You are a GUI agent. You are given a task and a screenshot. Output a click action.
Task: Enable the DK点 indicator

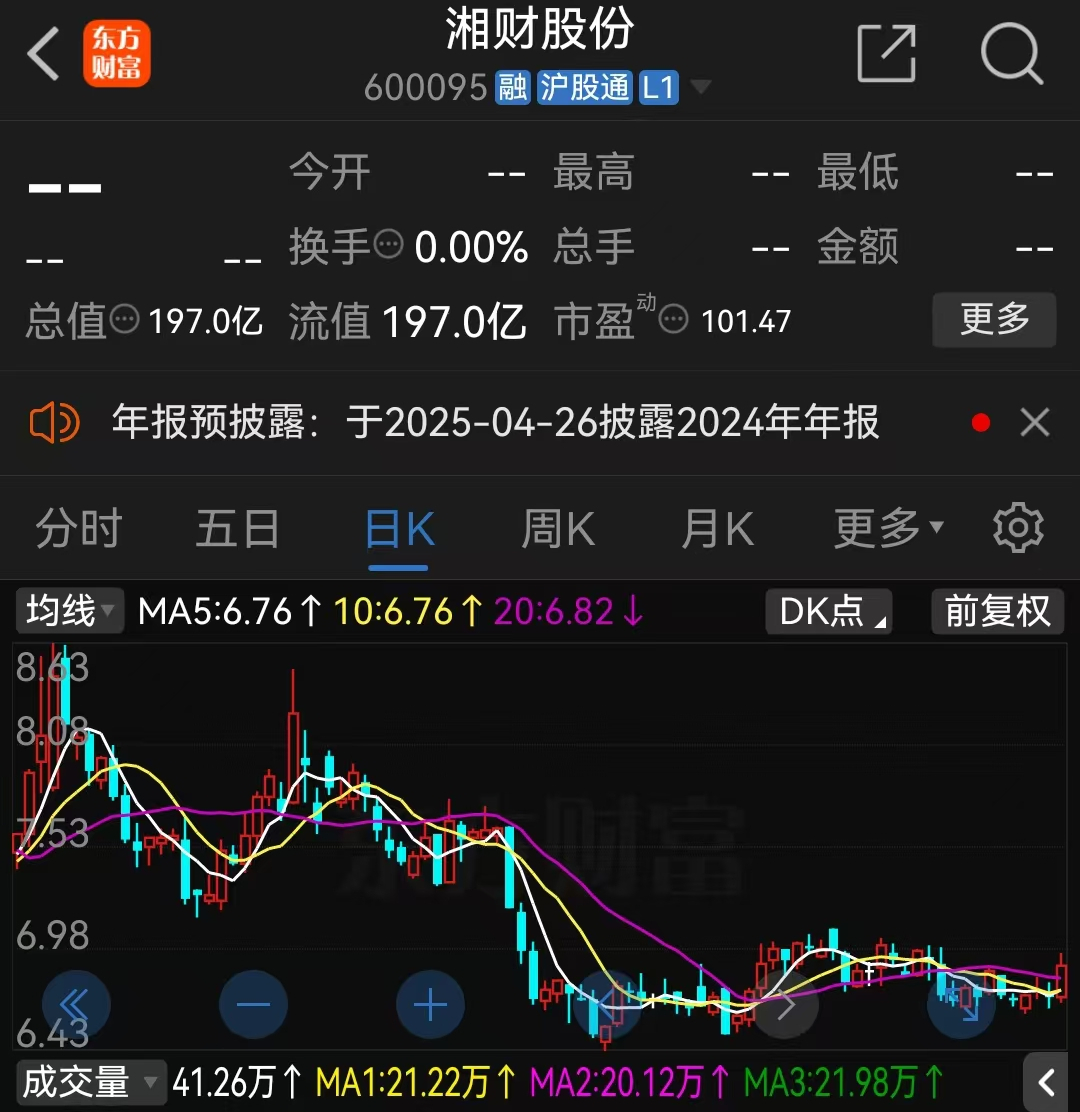click(x=828, y=612)
